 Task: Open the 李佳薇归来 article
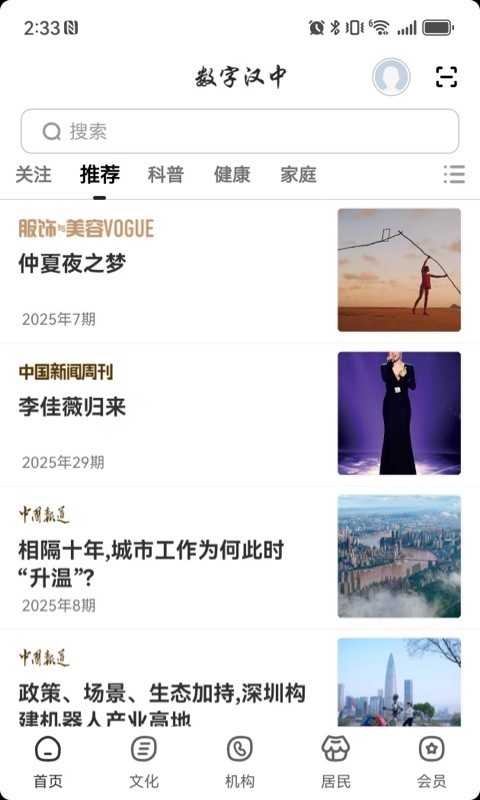coord(240,414)
